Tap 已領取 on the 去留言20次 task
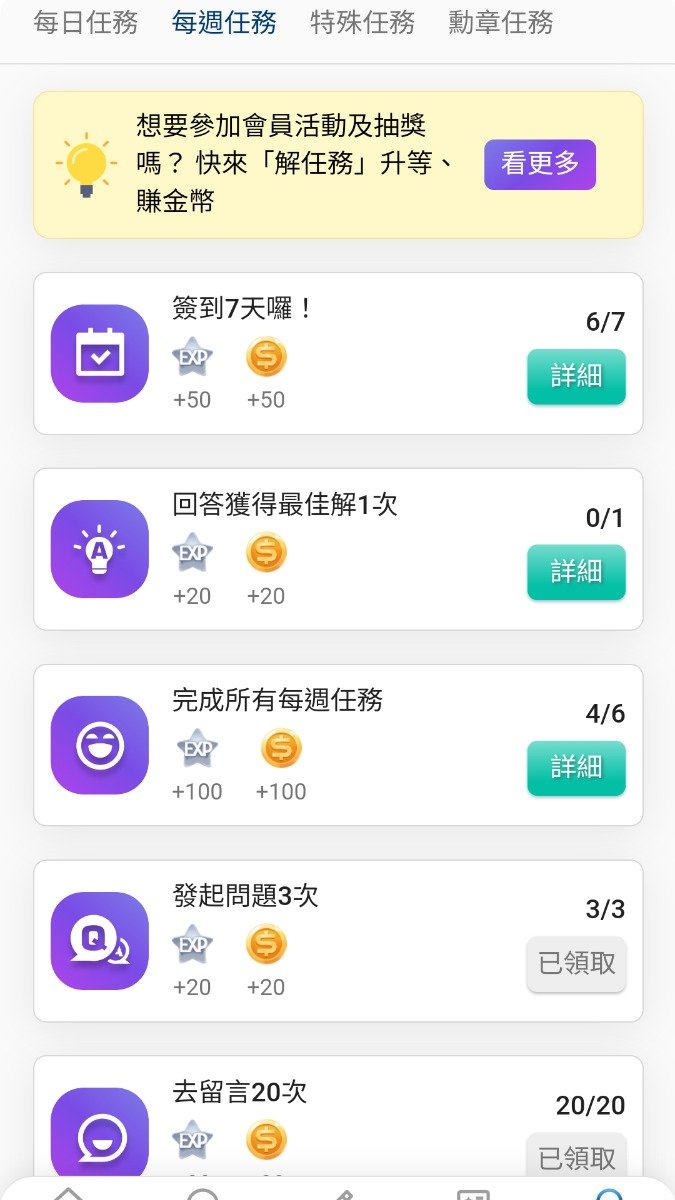The height and width of the screenshot is (1200, 675). pos(577,1157)
